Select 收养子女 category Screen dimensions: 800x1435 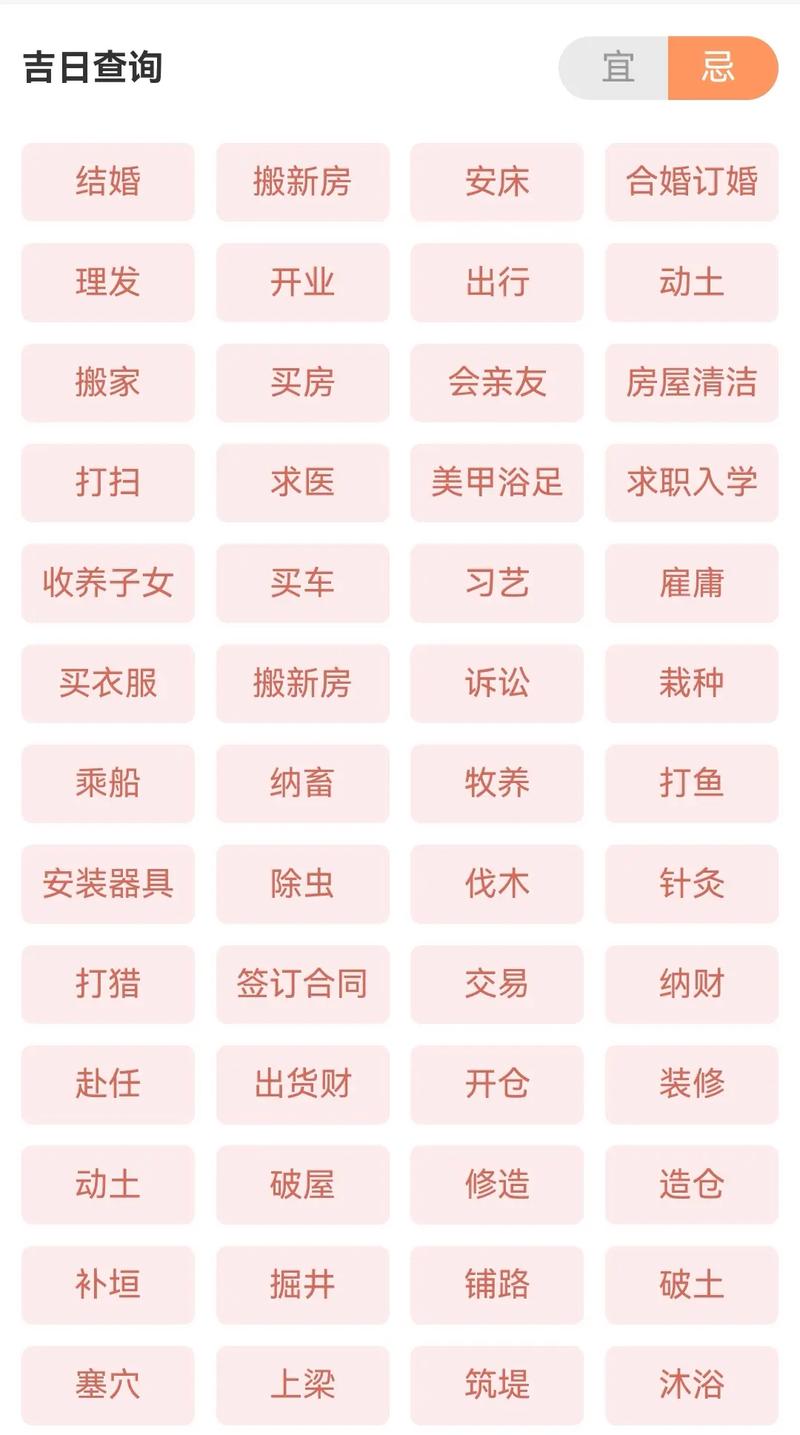(107, 583)
